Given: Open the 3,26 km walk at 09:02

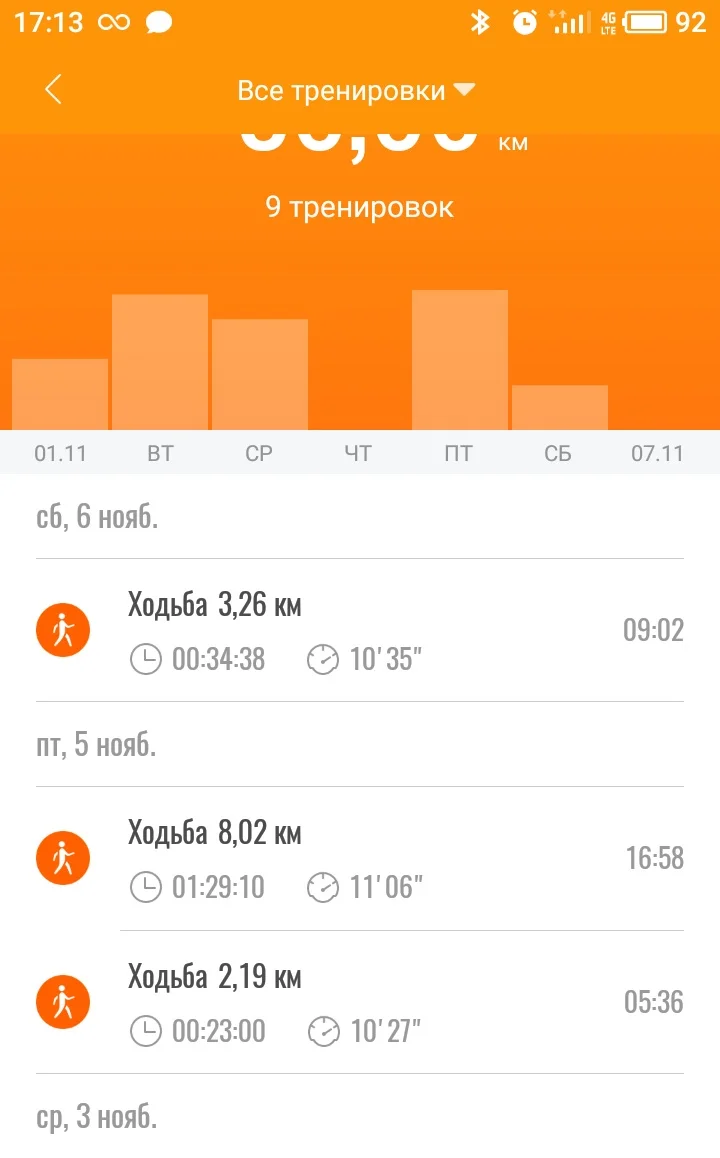Looking at the screenshot, I should click(360, 631).
